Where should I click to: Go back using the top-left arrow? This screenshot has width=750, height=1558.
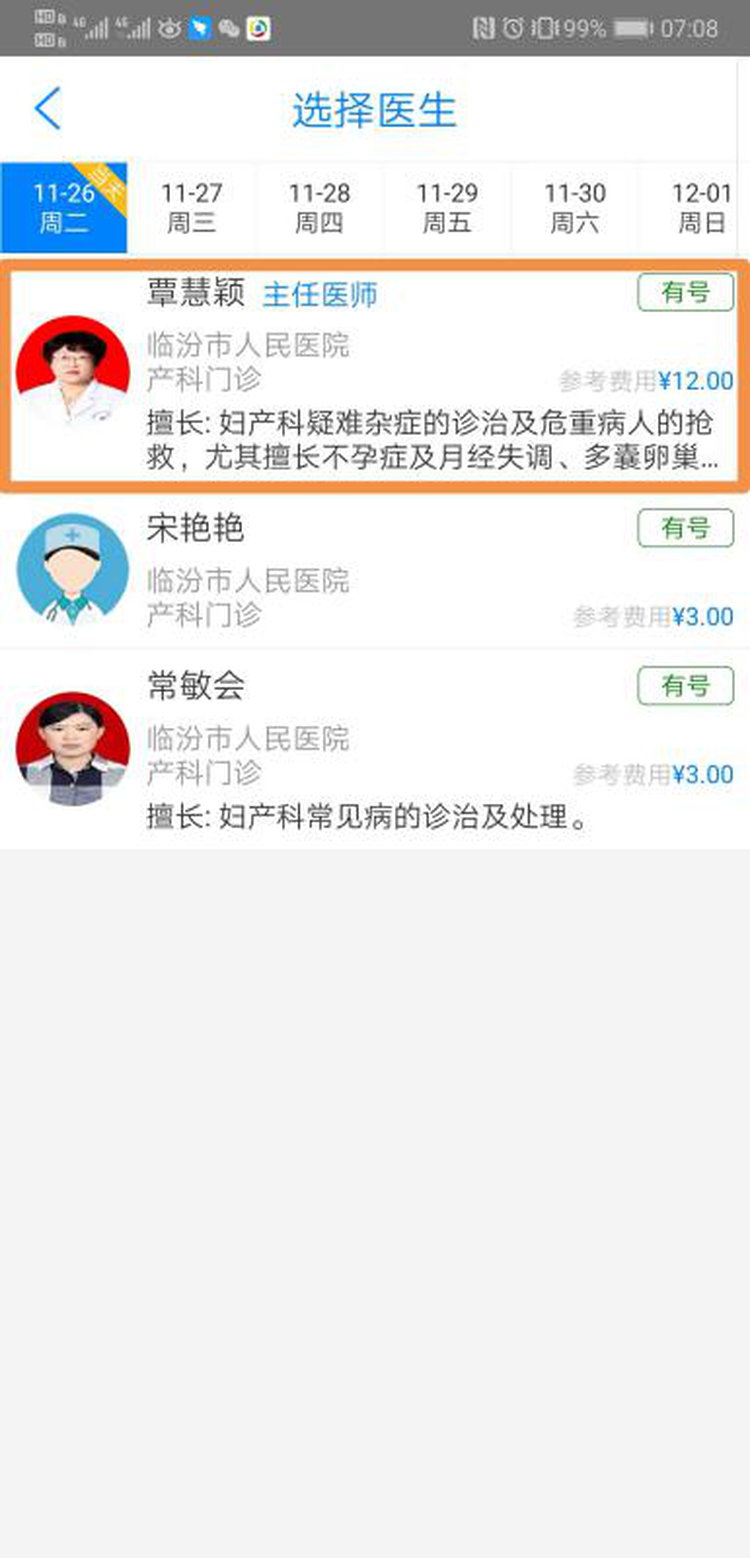[47, 108]
